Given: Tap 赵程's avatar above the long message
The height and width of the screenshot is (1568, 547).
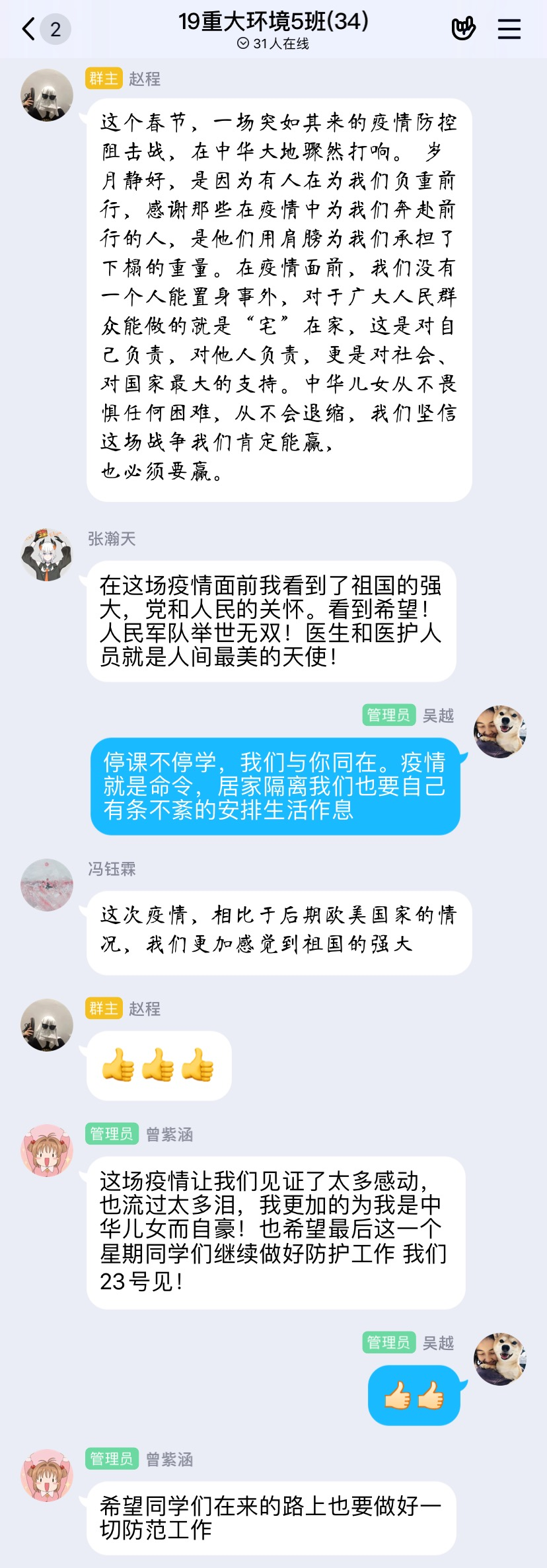Looking at the screenshot, I should tap(47, 95).
